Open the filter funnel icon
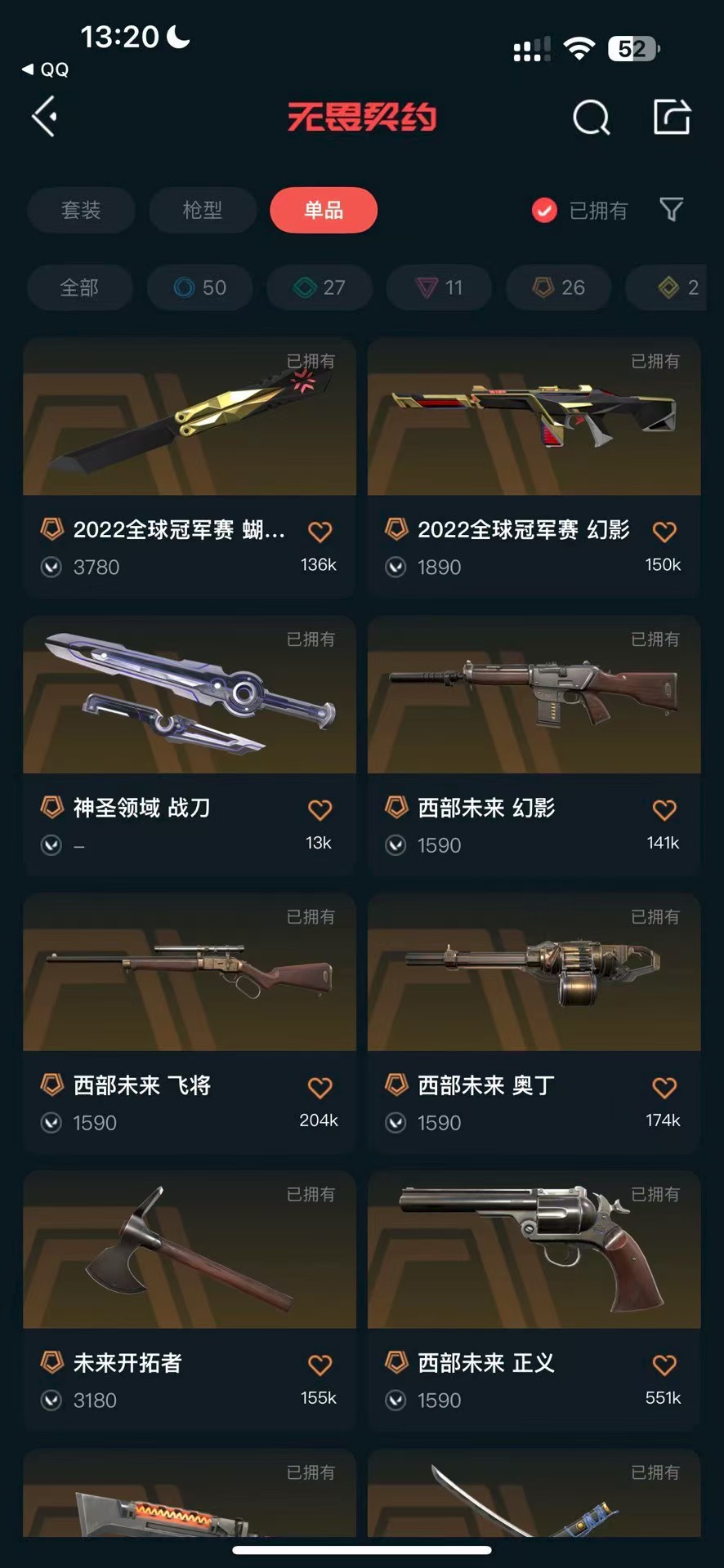This screenshot has height=1568, width=724. [x=671, y=210]
